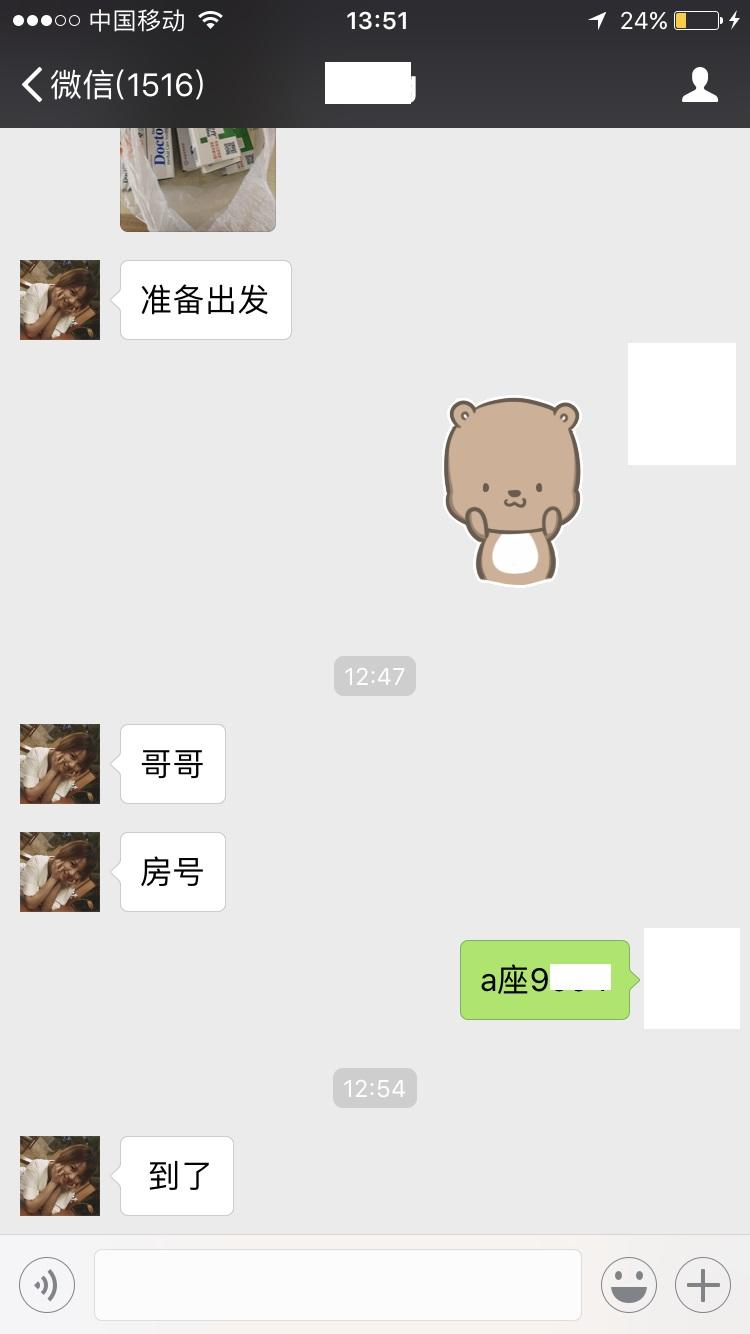Open the plus attachments menu

click(x=702, y=1284)
